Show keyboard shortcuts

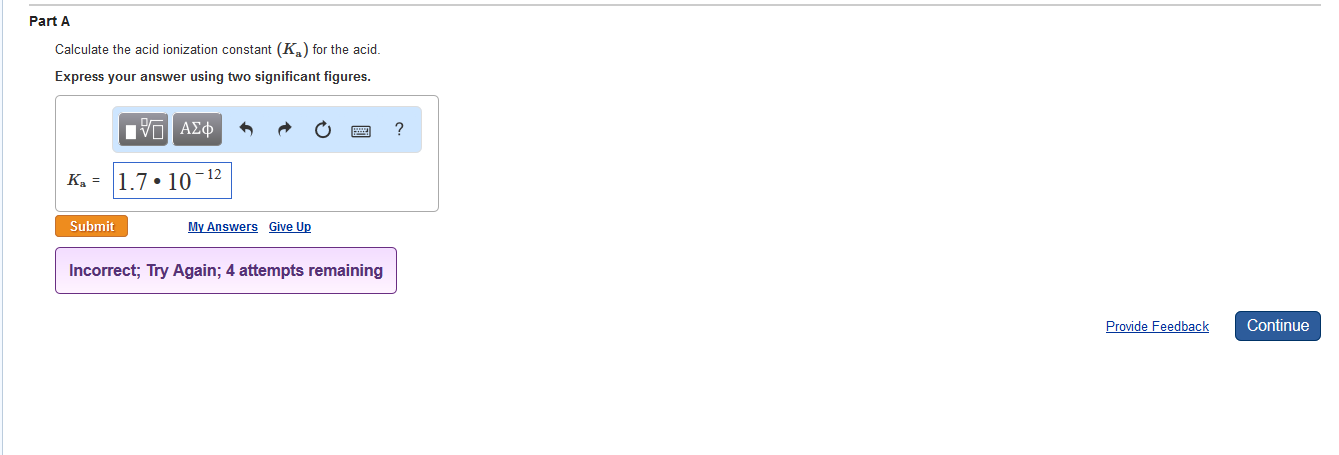click(x=361, y=130)
